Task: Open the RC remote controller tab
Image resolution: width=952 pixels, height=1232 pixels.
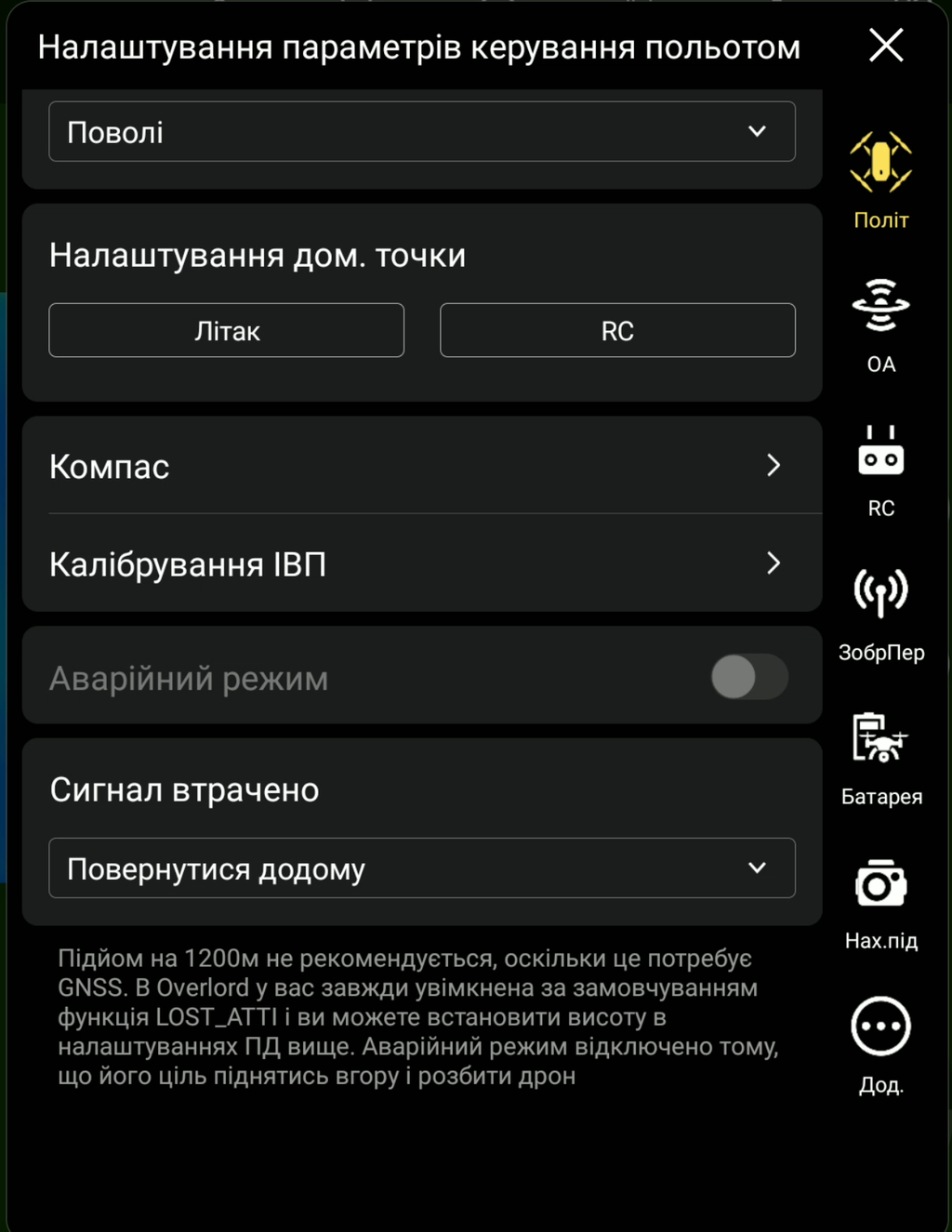Action: pos(880,470)
